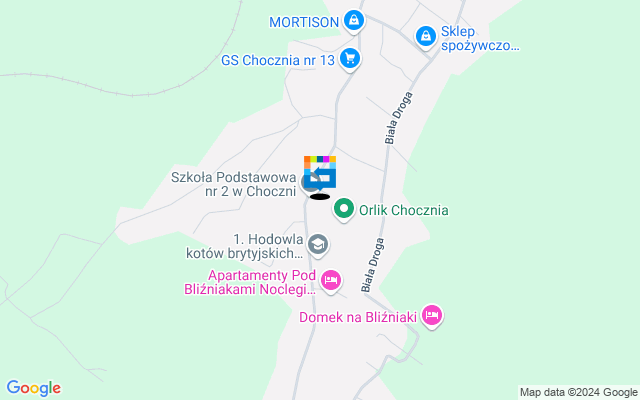
Task: Open the Domek na Bliźniaki lodging marker
Action: [431, 316]
